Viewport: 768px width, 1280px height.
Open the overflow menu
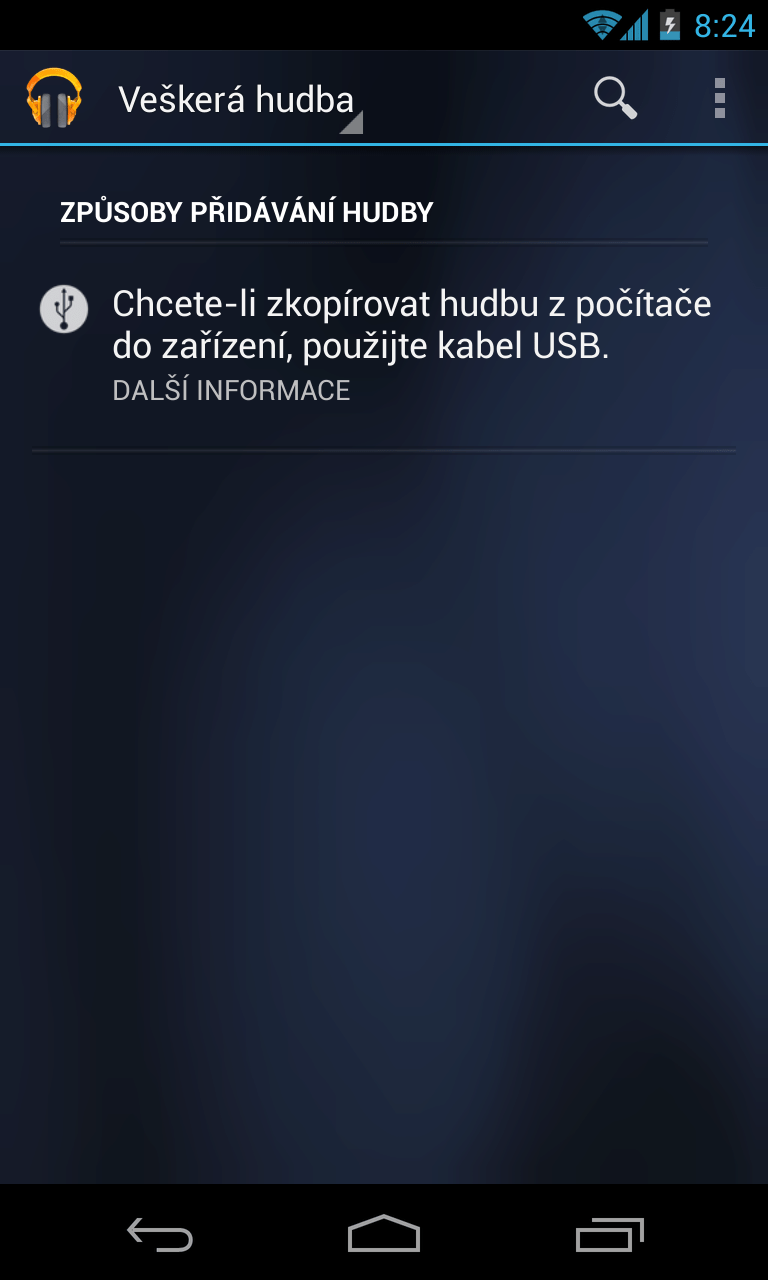(x=719, y=98)
